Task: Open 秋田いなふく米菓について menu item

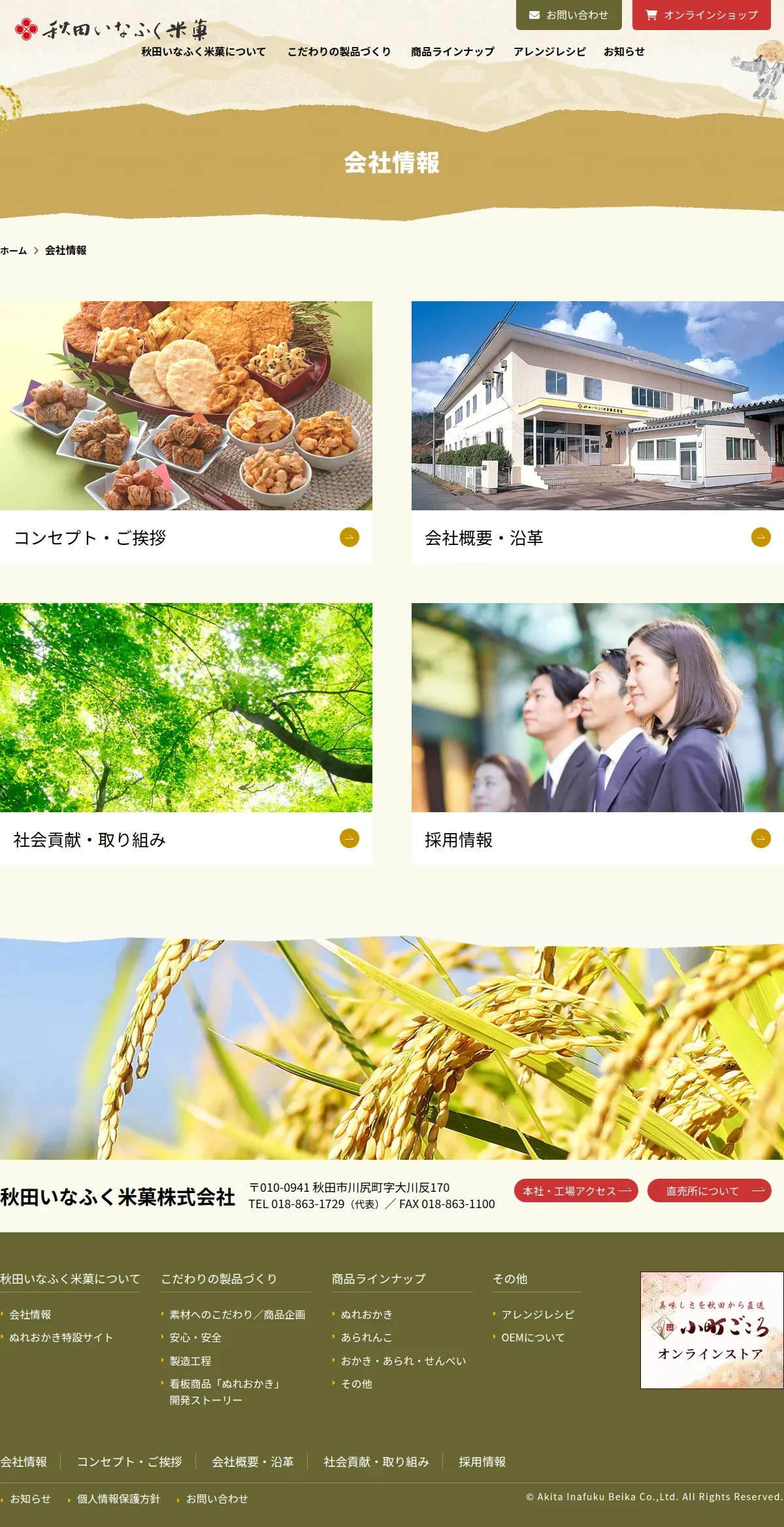Action: [x=204, y=52]
